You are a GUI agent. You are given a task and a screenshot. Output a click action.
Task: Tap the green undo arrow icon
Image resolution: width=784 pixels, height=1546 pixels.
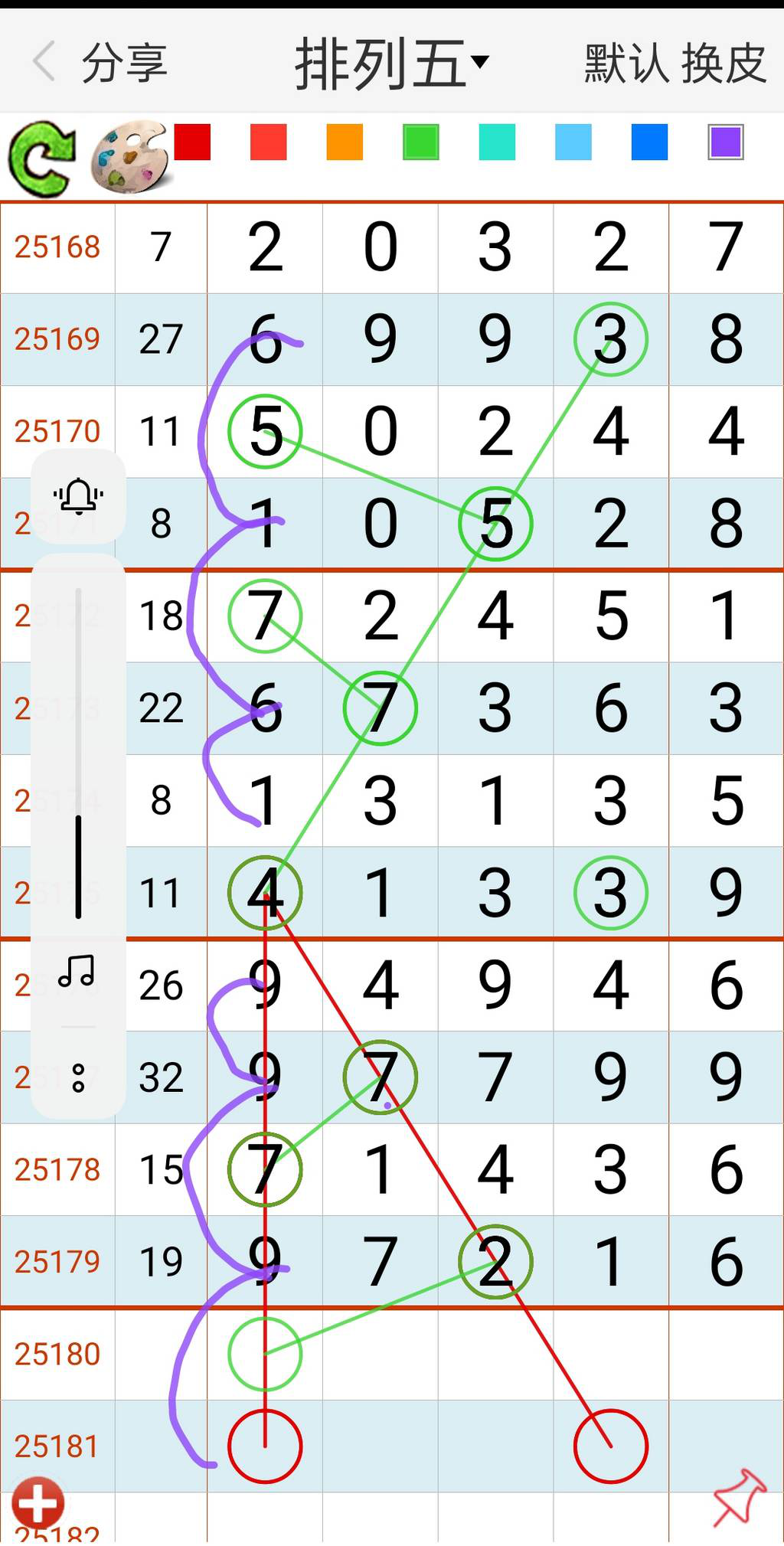pyautogui.click(x=43, y=159)
